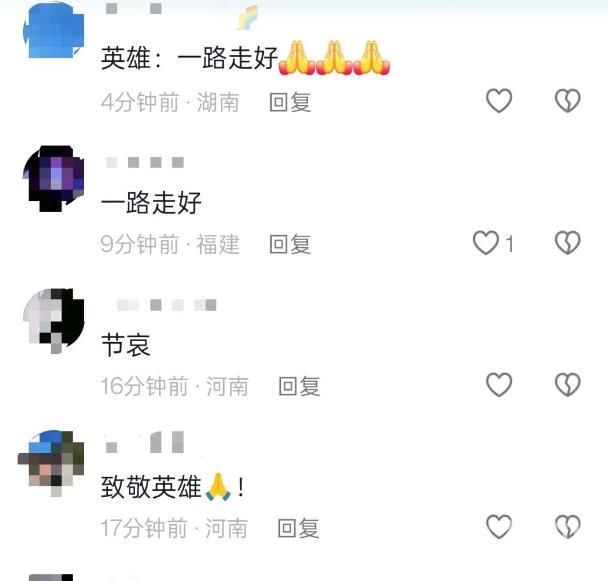The width and height of the screenshot is (608, 581).
Task: Like the comment '节哀'
Action: (498, 385)
